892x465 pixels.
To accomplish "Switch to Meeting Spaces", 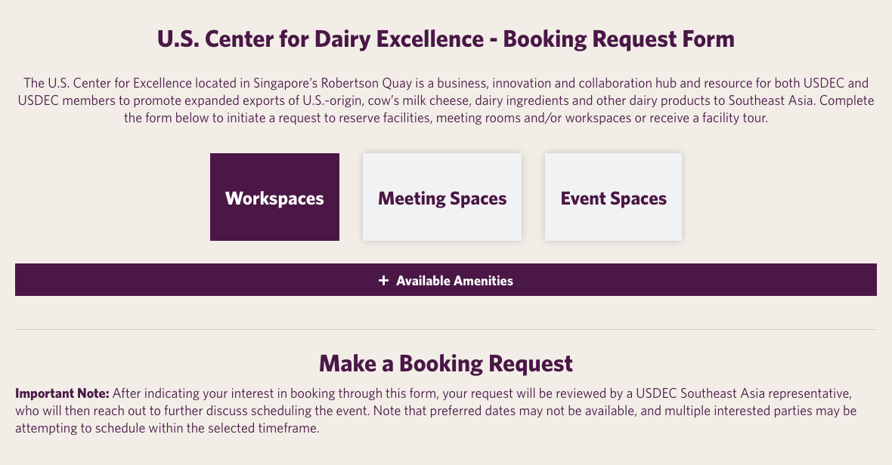I will pos(442,197).
